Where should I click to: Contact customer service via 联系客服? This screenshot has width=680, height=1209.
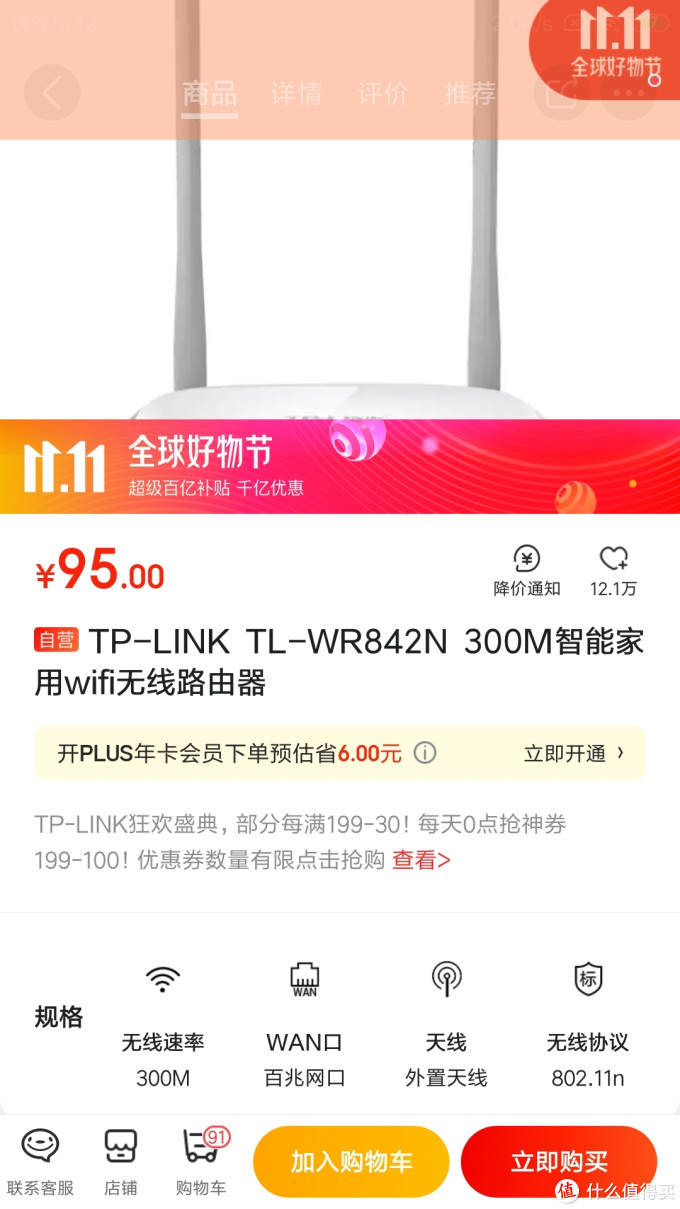click(40, 1161)
